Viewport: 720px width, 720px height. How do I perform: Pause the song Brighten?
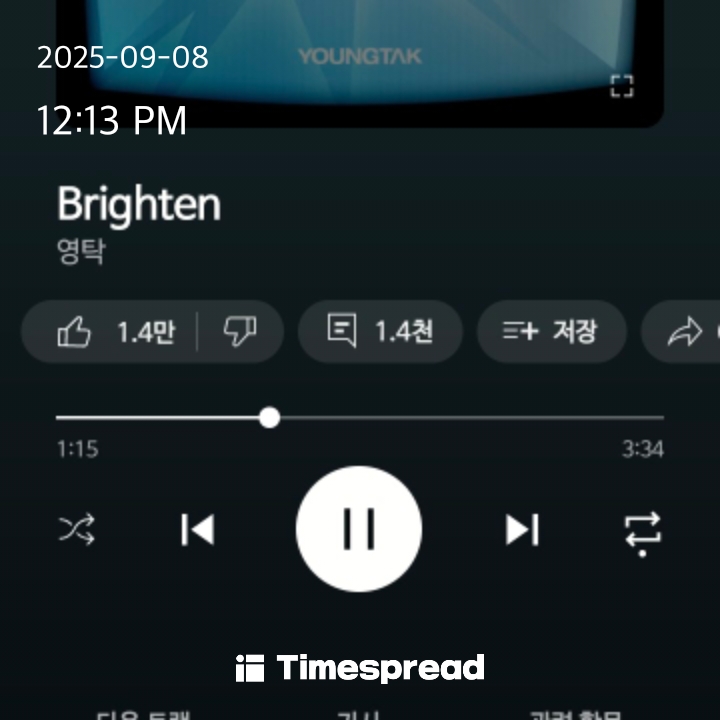(x=359, y=529)
